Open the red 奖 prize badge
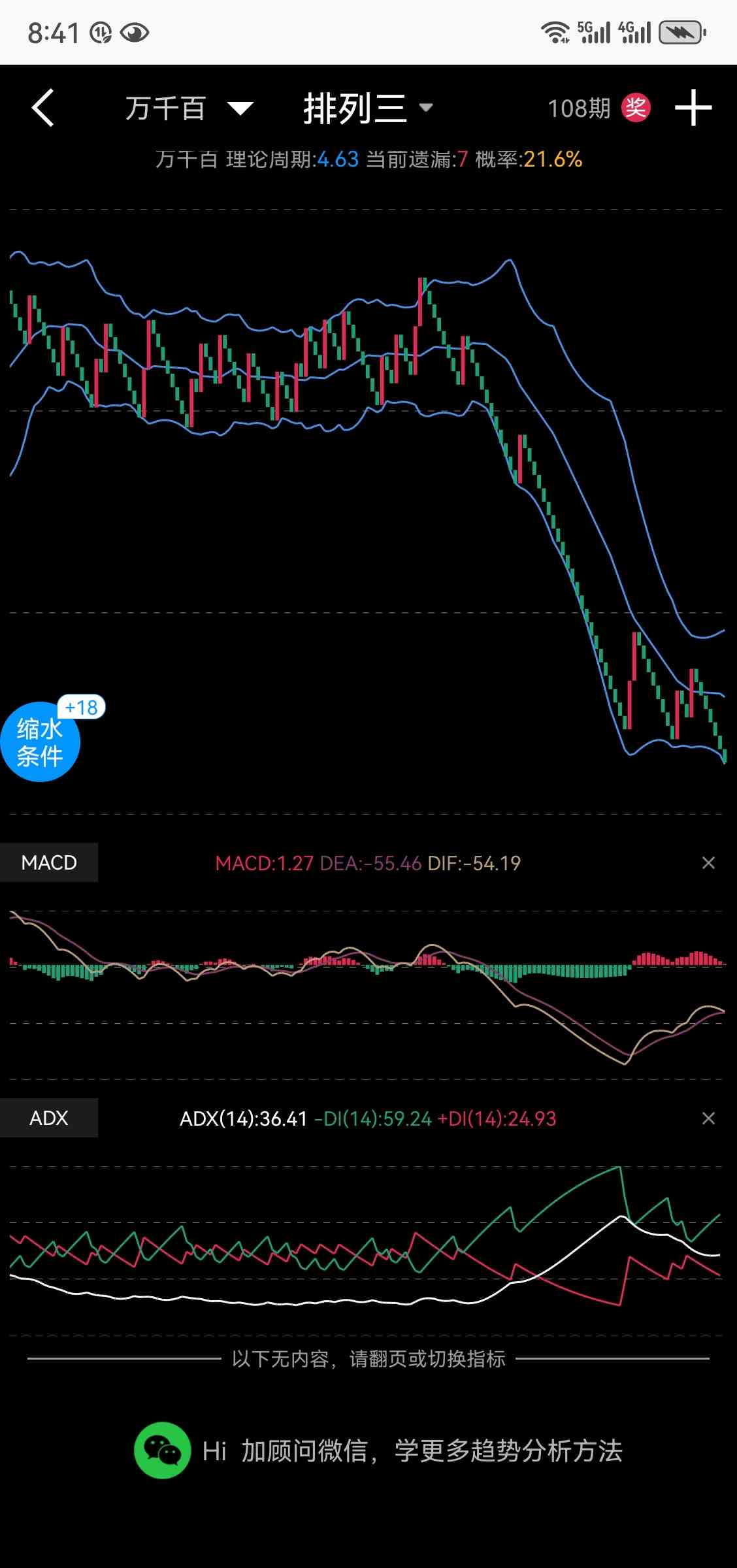Image resolution: width=737 pixels, height=1568 pixels. coord(636,108)
